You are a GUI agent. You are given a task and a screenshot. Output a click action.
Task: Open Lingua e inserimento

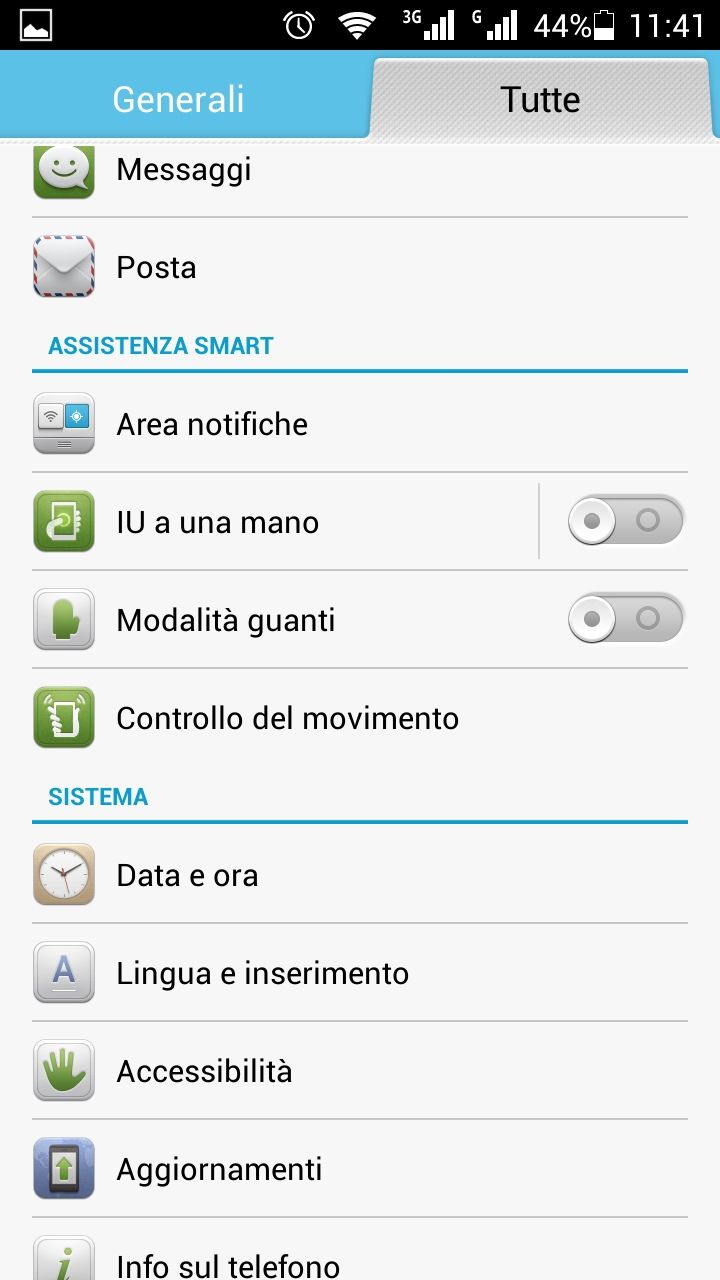point(360,973)
